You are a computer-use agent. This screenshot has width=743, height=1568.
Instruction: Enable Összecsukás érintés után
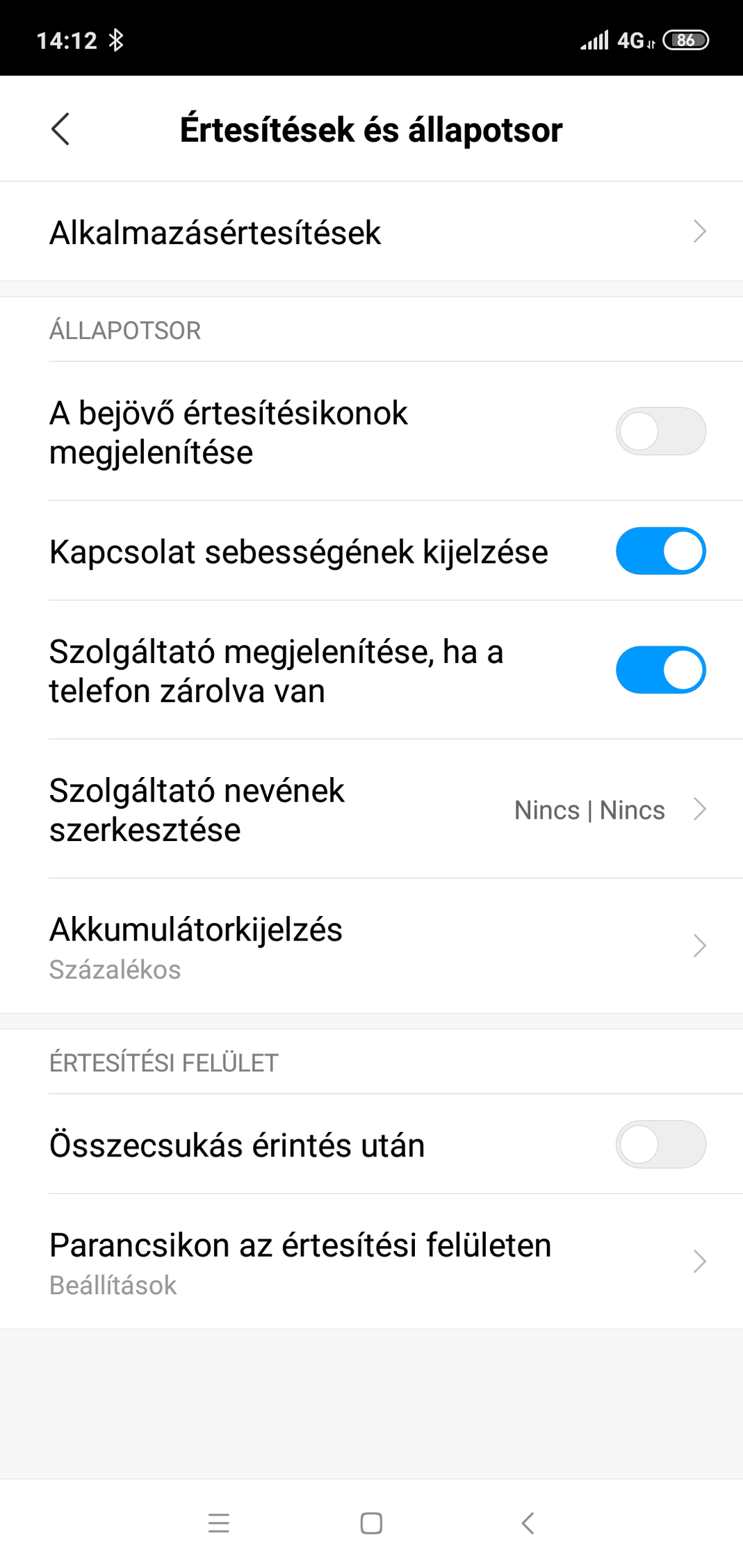click(660, 1144)
